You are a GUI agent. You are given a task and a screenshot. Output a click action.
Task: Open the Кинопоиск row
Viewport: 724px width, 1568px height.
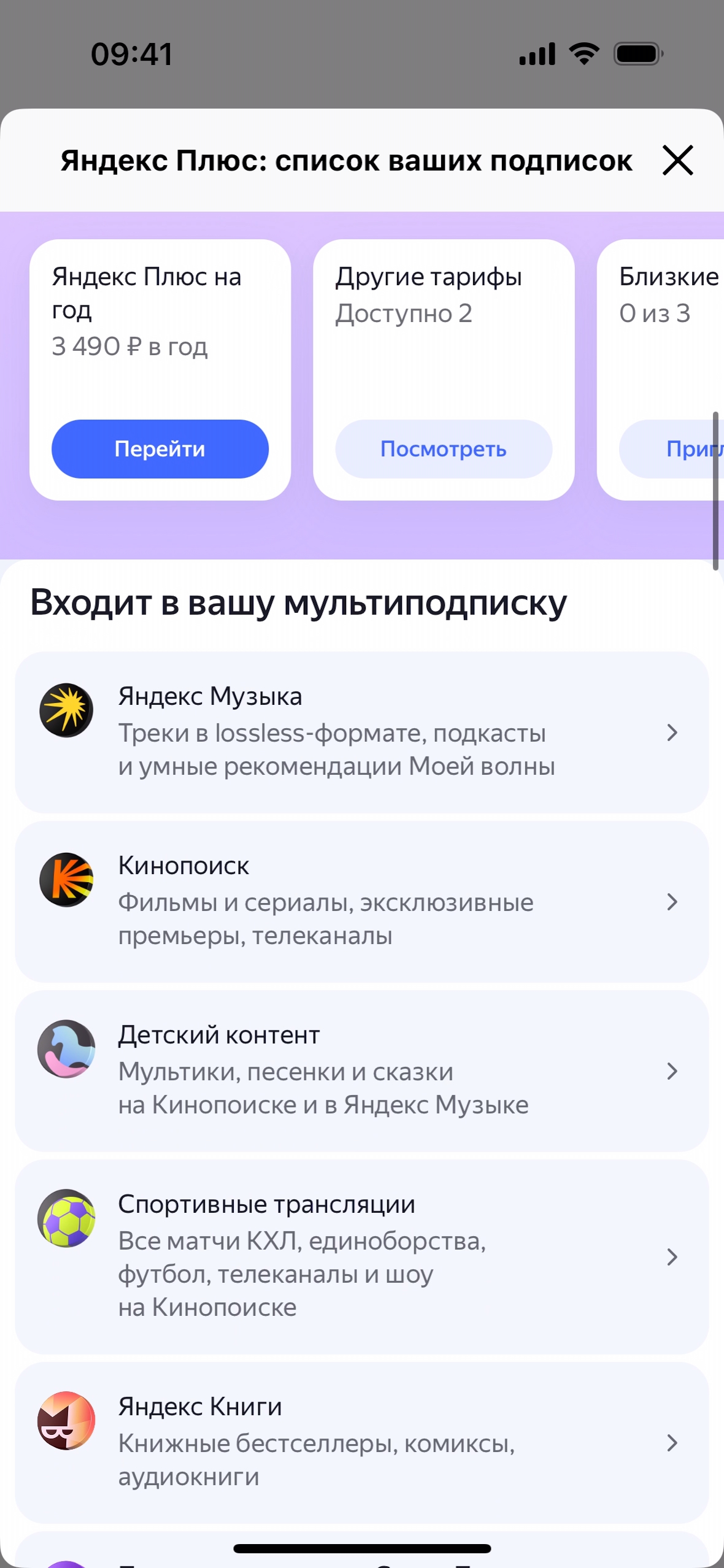point(362,902)
